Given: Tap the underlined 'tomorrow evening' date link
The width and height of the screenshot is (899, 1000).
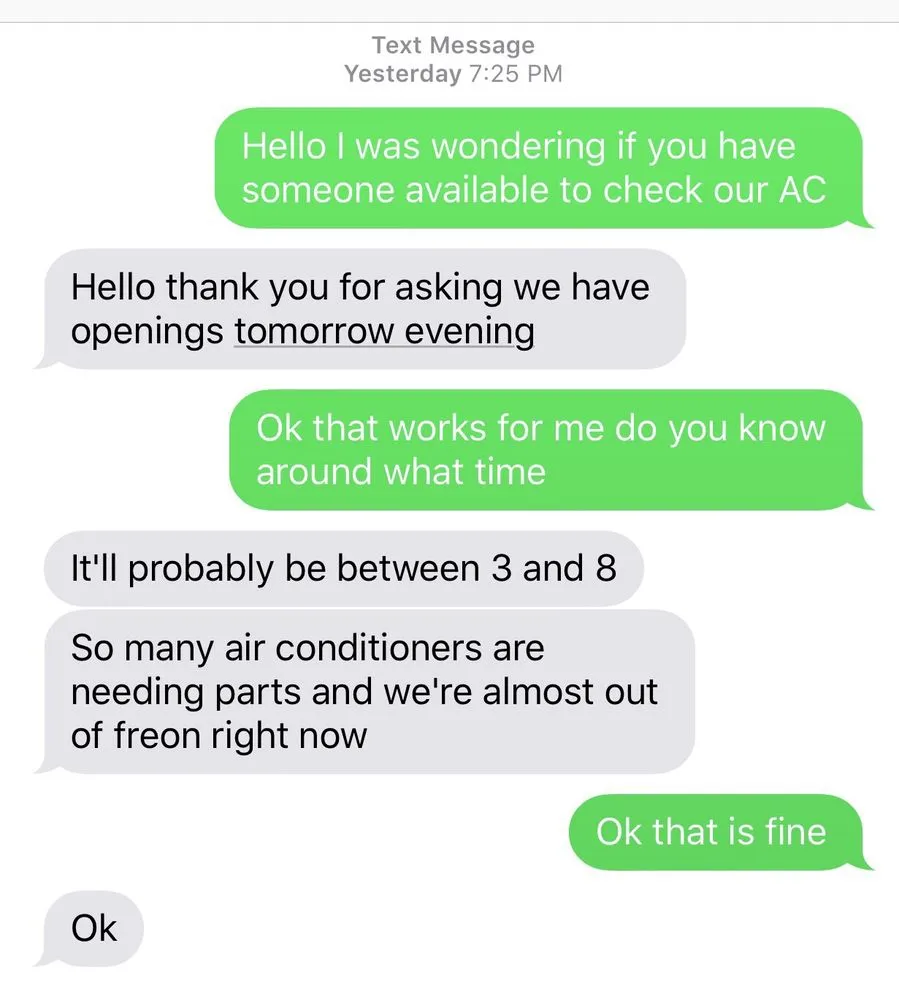Looking at the screenshot, I should coord(384,331).
